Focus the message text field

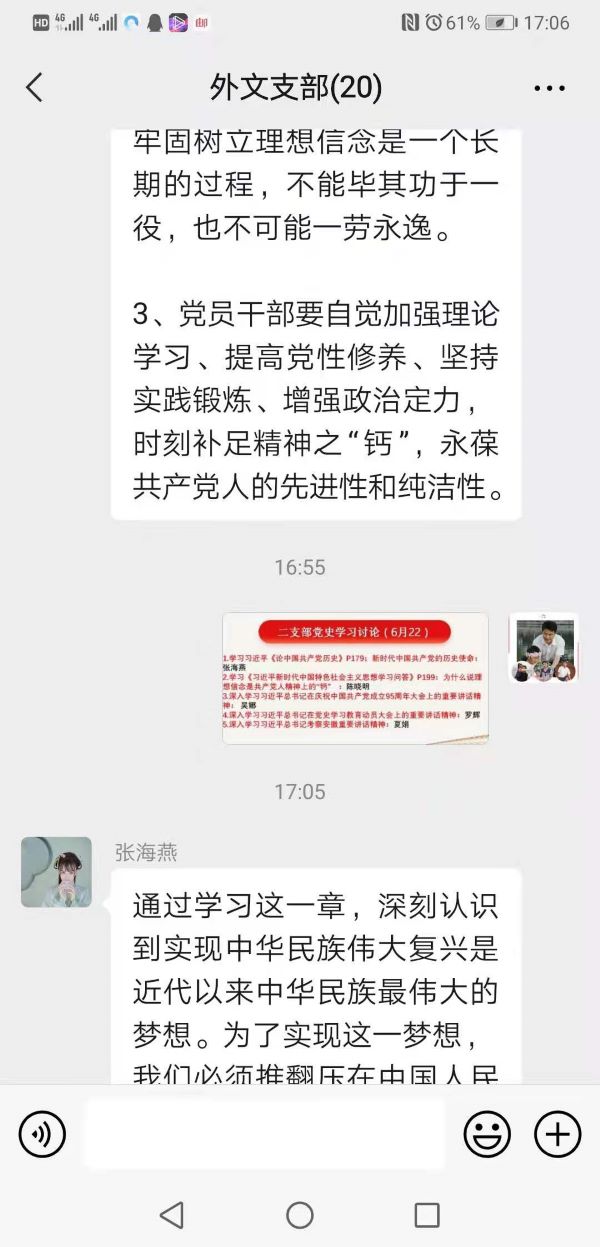coord(264,1134)
